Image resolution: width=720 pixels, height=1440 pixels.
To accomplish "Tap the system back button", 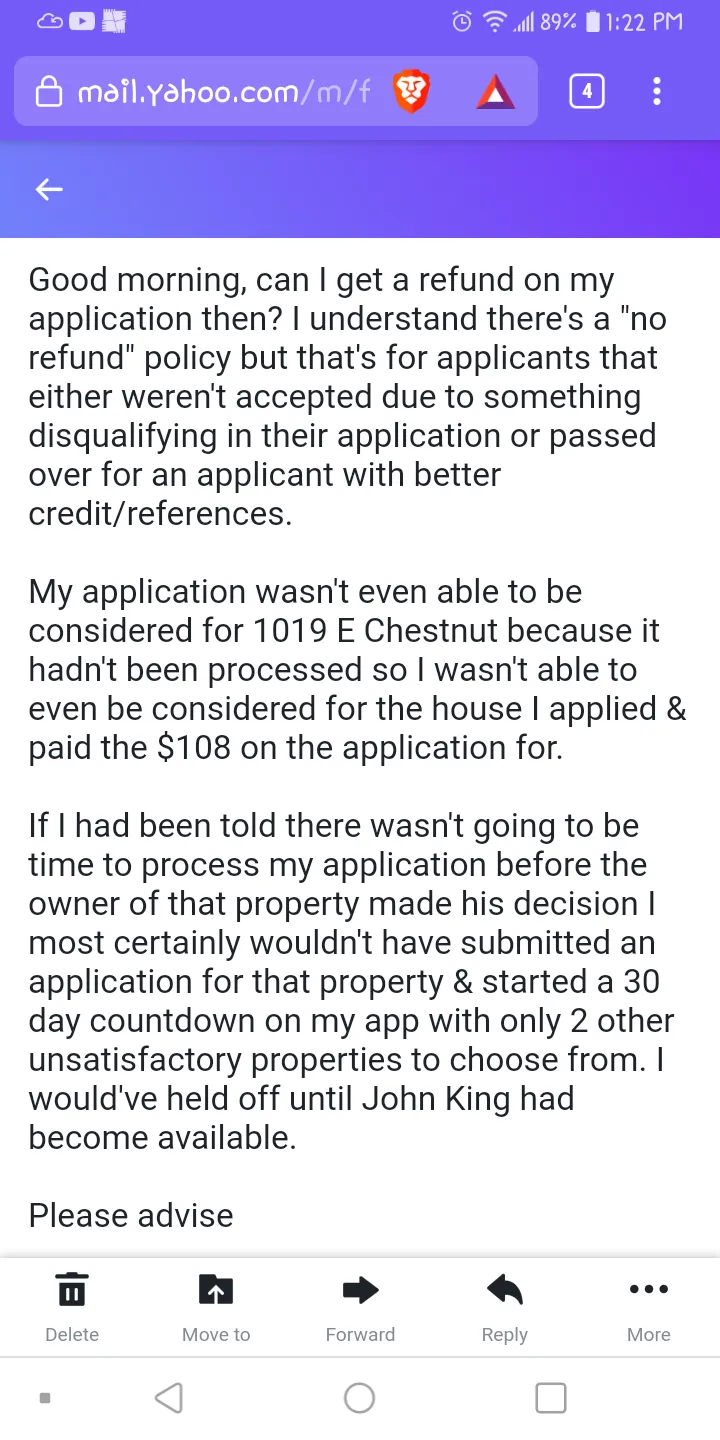I will (169, 1397).
